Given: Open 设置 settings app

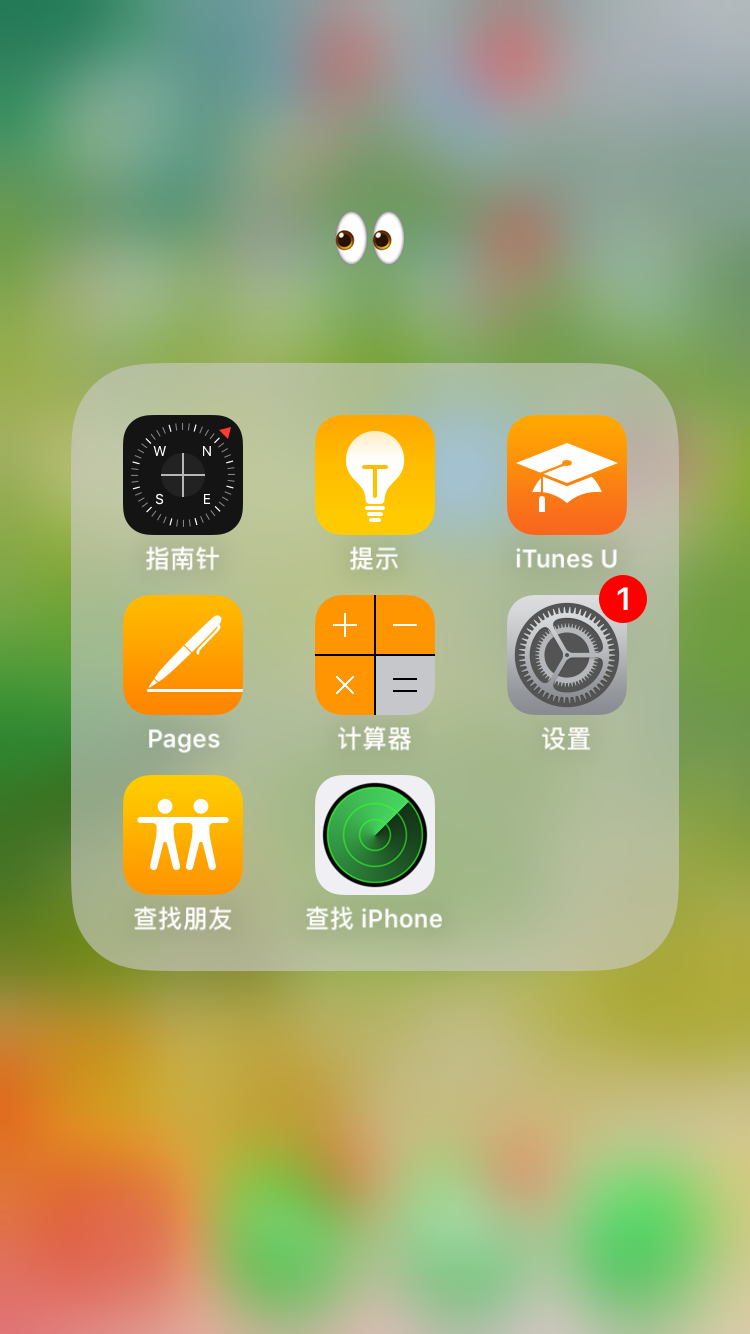Looking at the screenshot, I should pos(567,655).
